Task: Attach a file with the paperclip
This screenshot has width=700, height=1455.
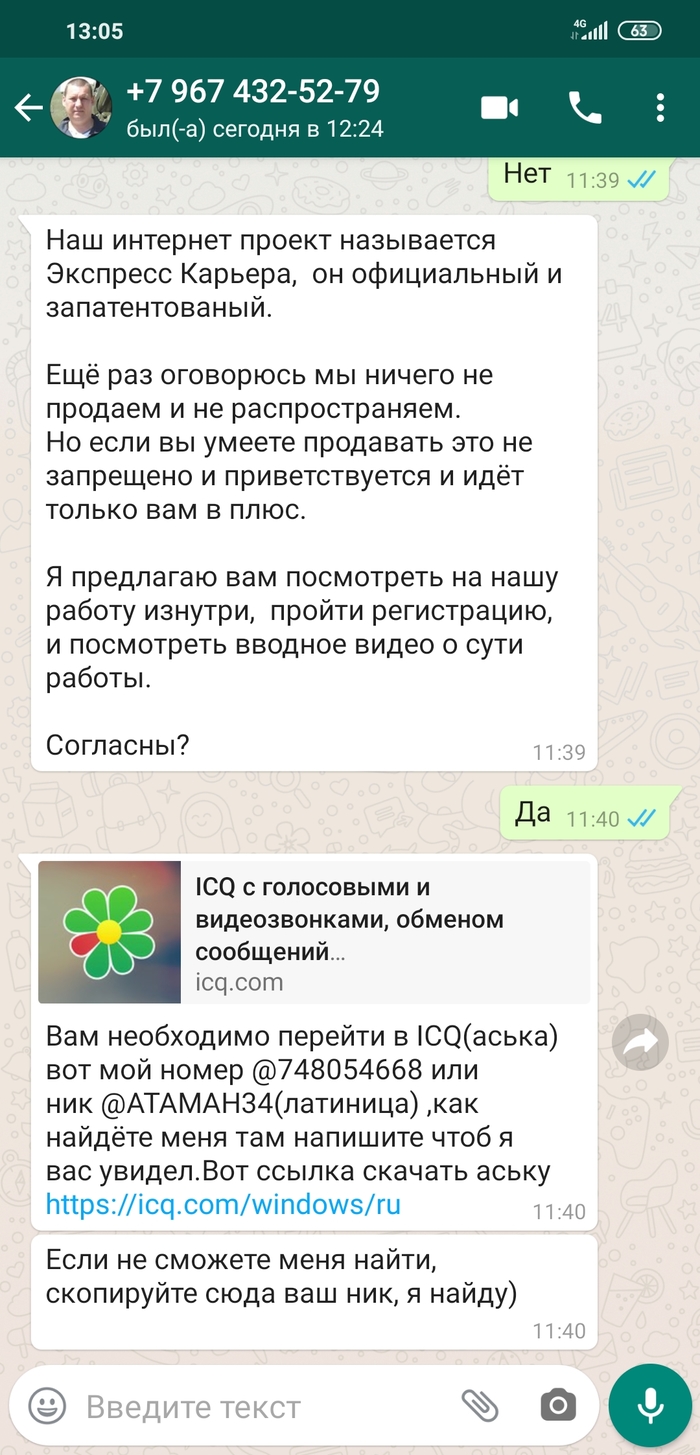Action: [x=480, y=1407]
